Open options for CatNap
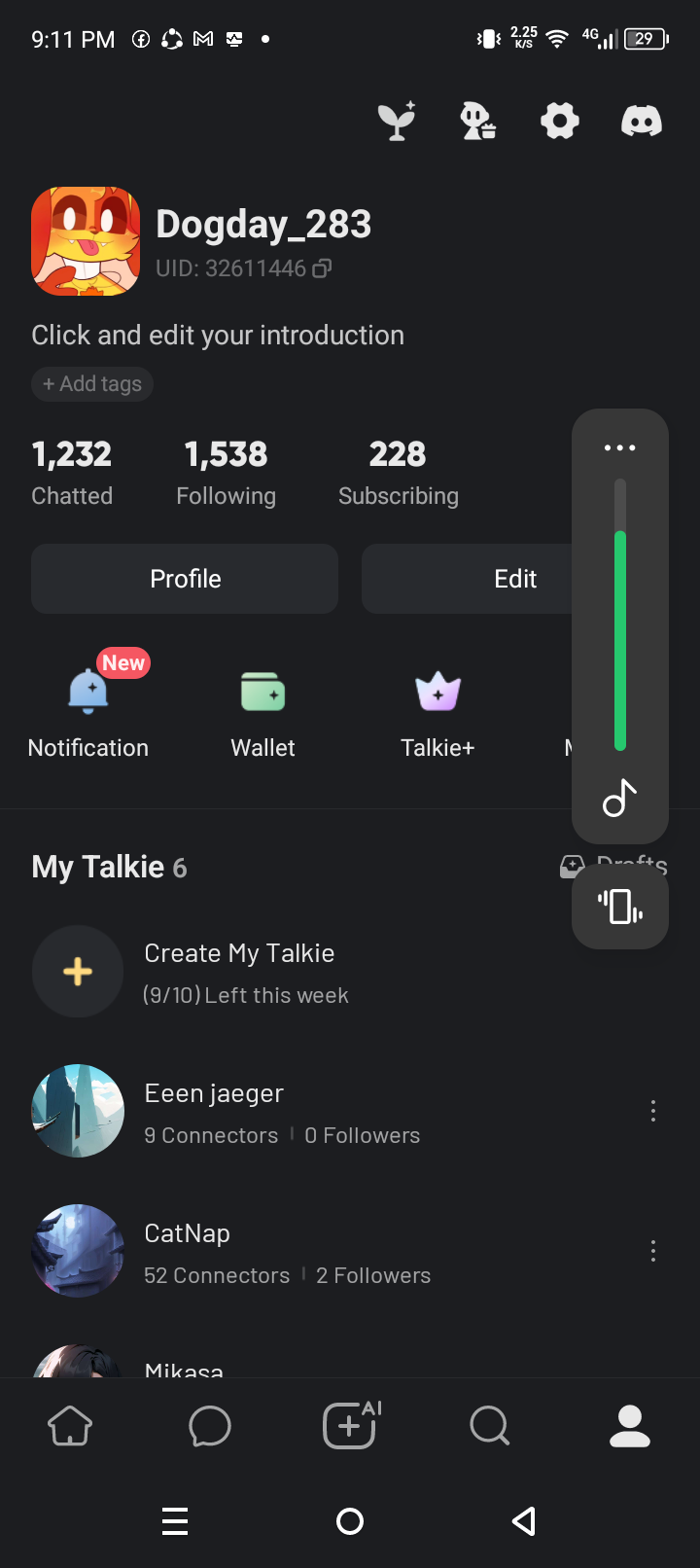This screenshot has height=1568, width=700. [x=653, y=1251]
